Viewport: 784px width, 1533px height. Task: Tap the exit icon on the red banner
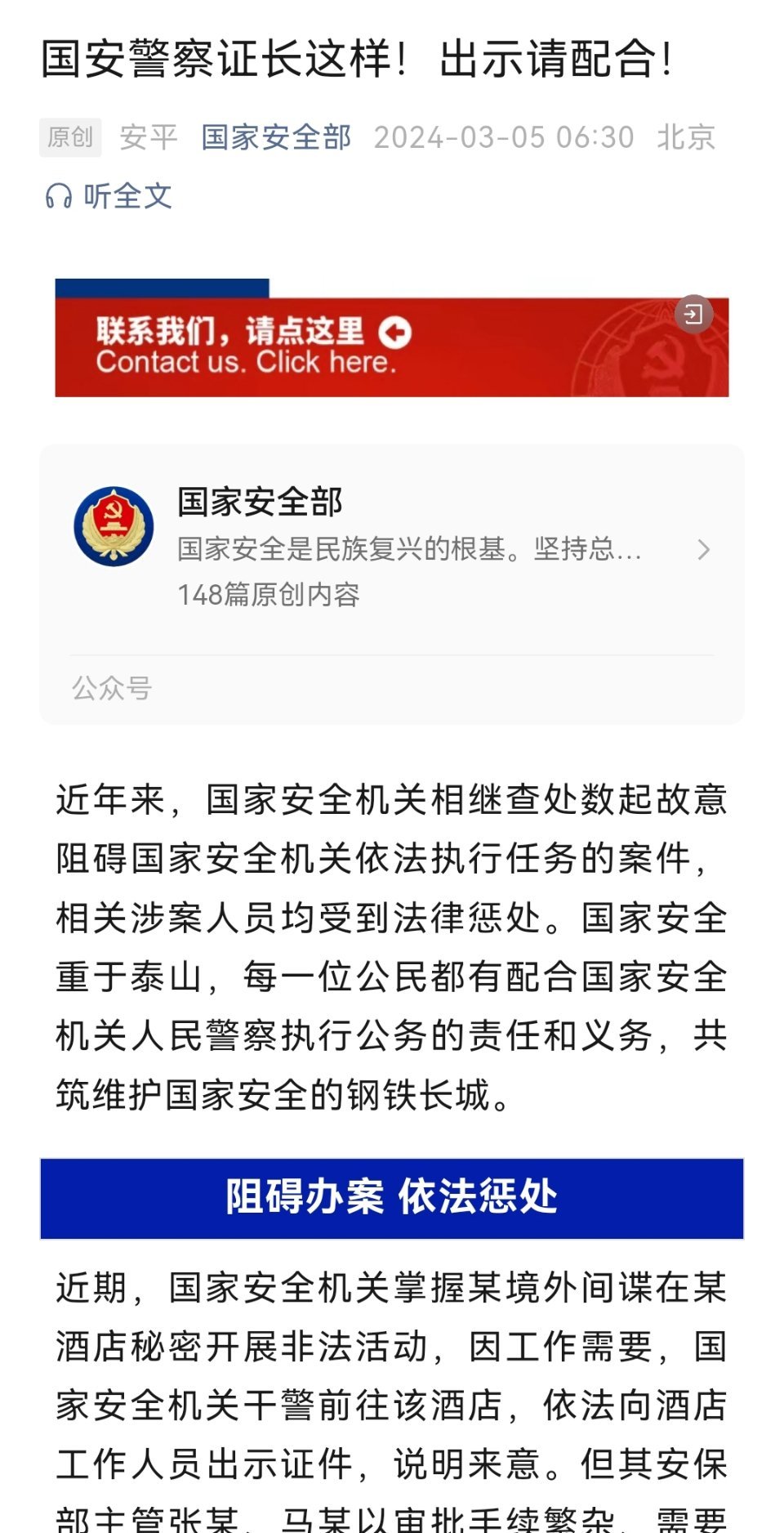[693, 315]
